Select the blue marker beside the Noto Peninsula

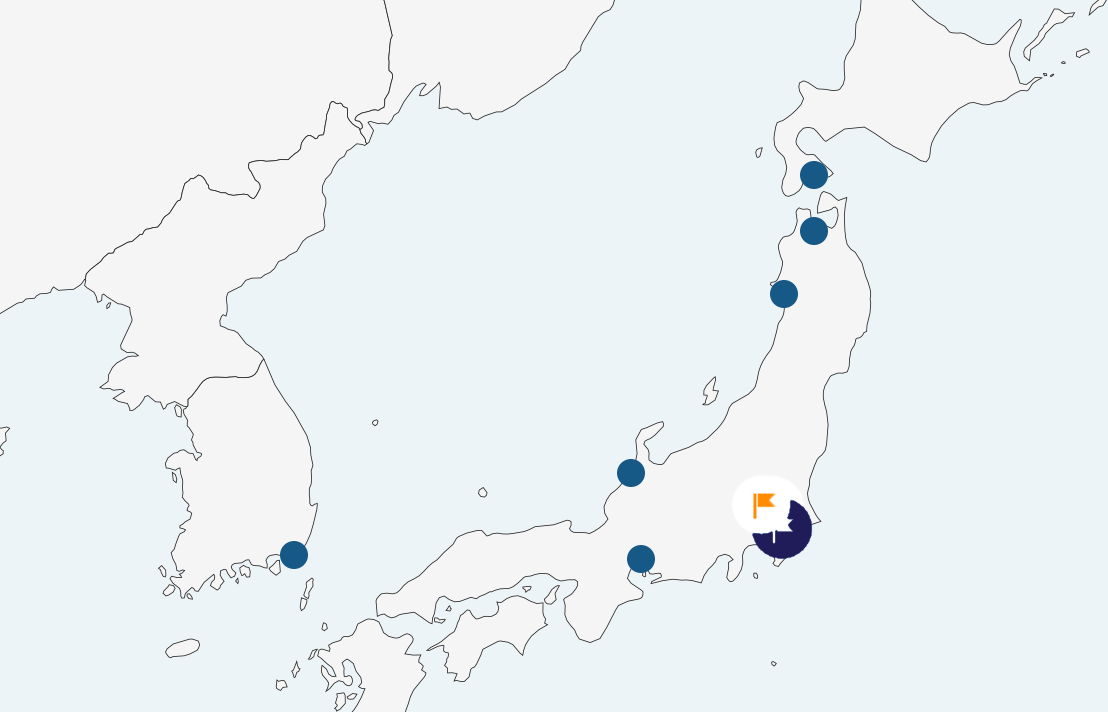[x=631, y=472]
